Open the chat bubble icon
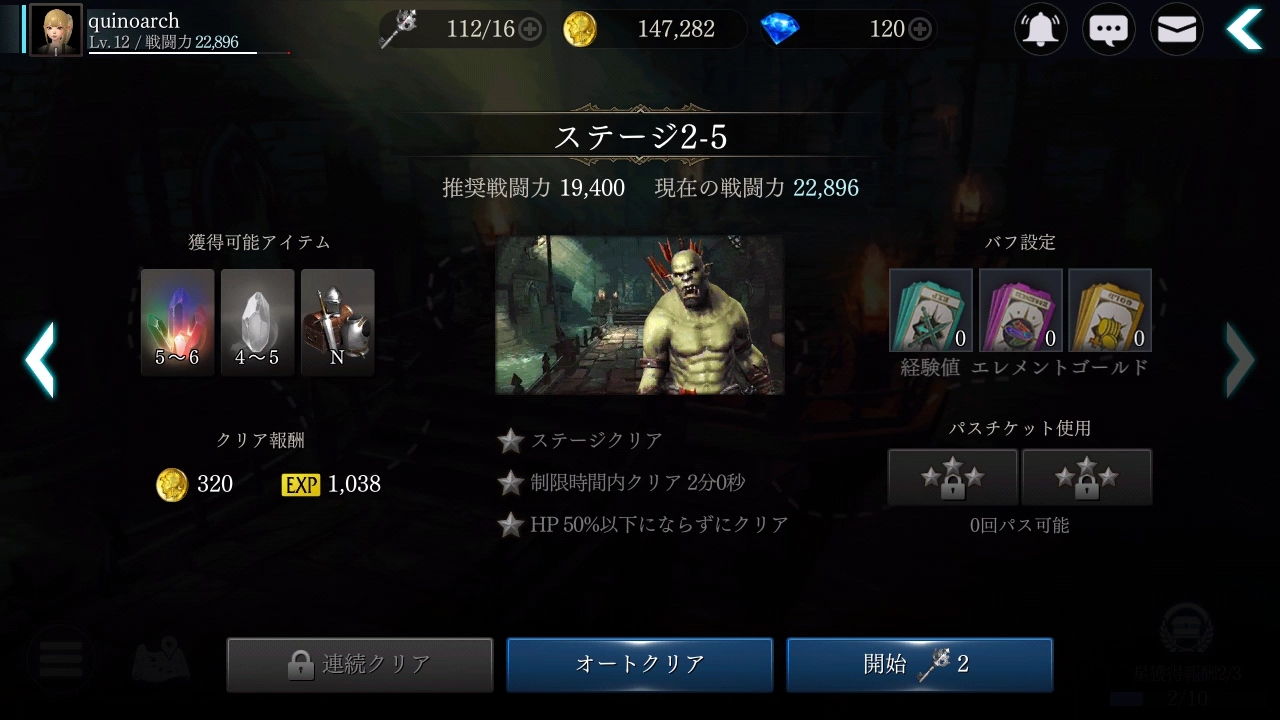The width and height of the screenshot is (1280, 720). pyautogui.click(x=1109, y=29)
